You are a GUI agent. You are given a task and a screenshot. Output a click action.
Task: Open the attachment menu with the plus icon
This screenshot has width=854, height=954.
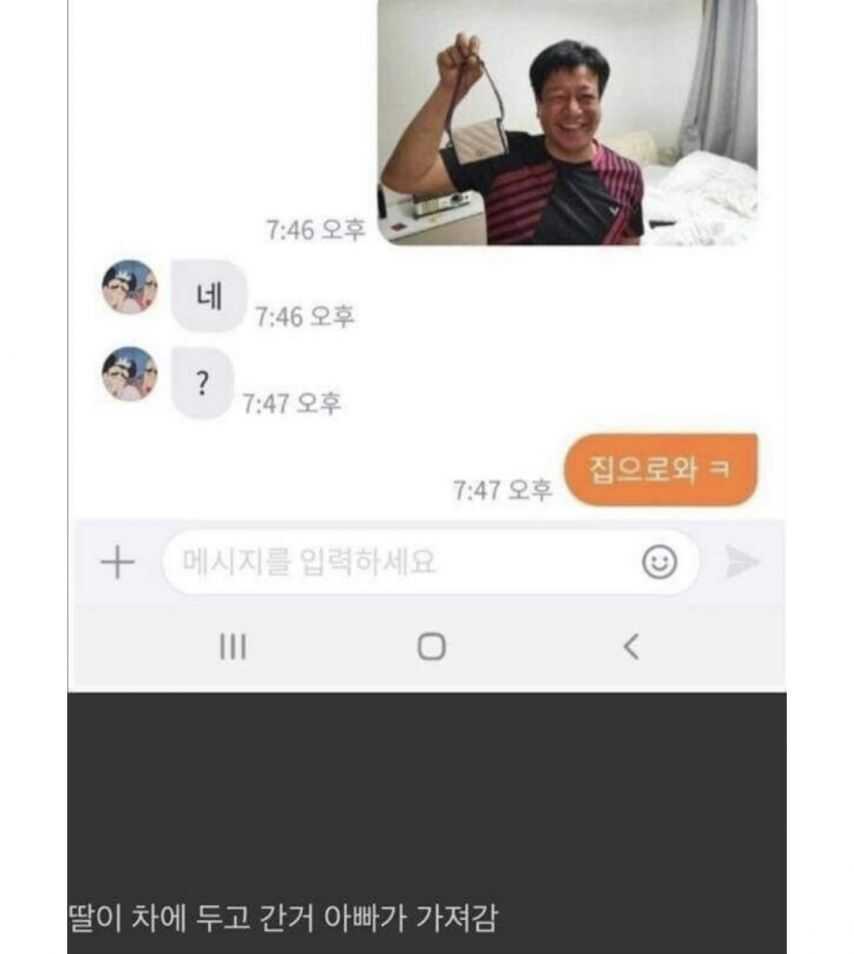(x=118, y=562)
